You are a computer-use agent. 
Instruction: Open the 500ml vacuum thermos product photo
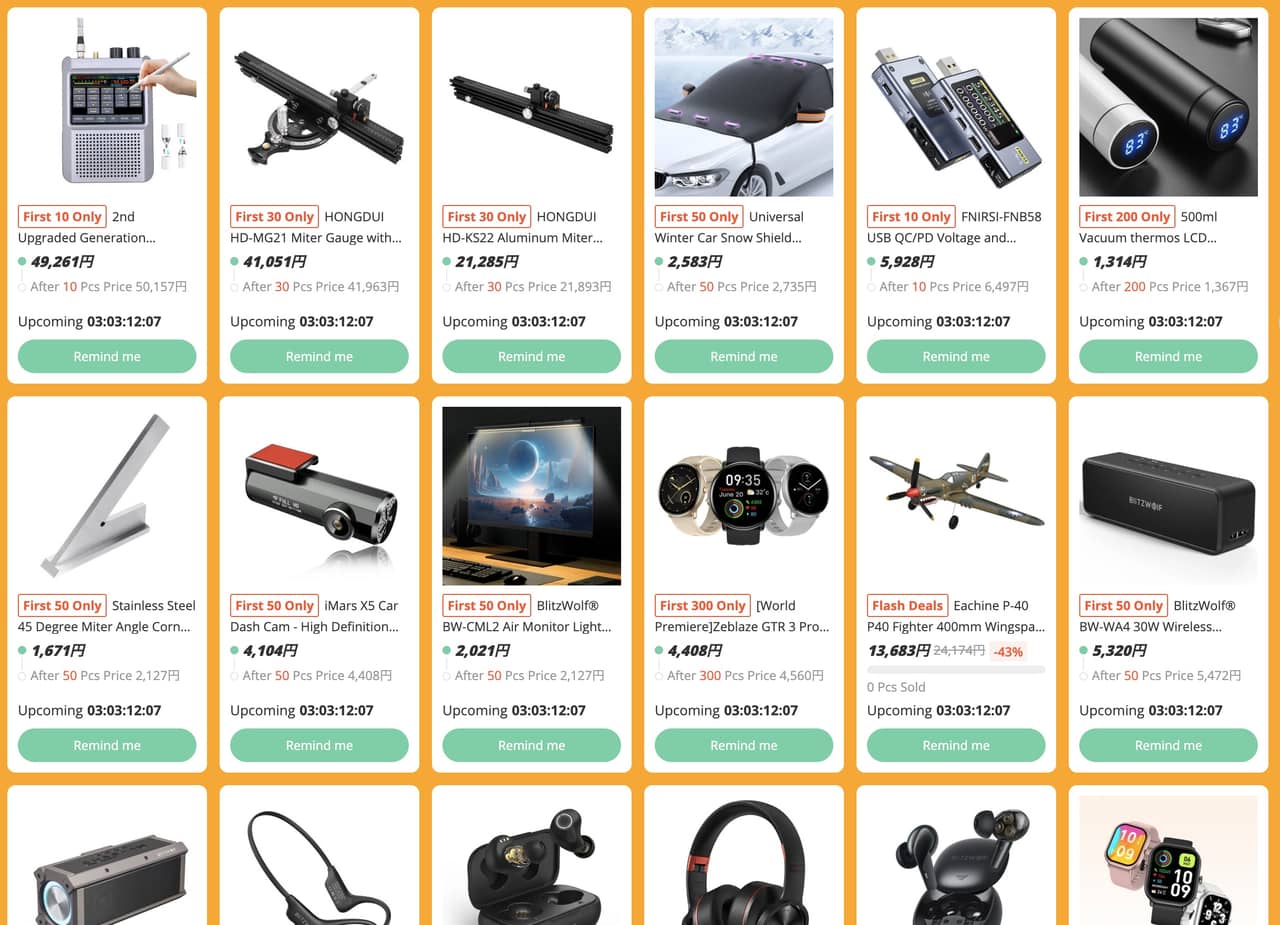pos(1168,107)
